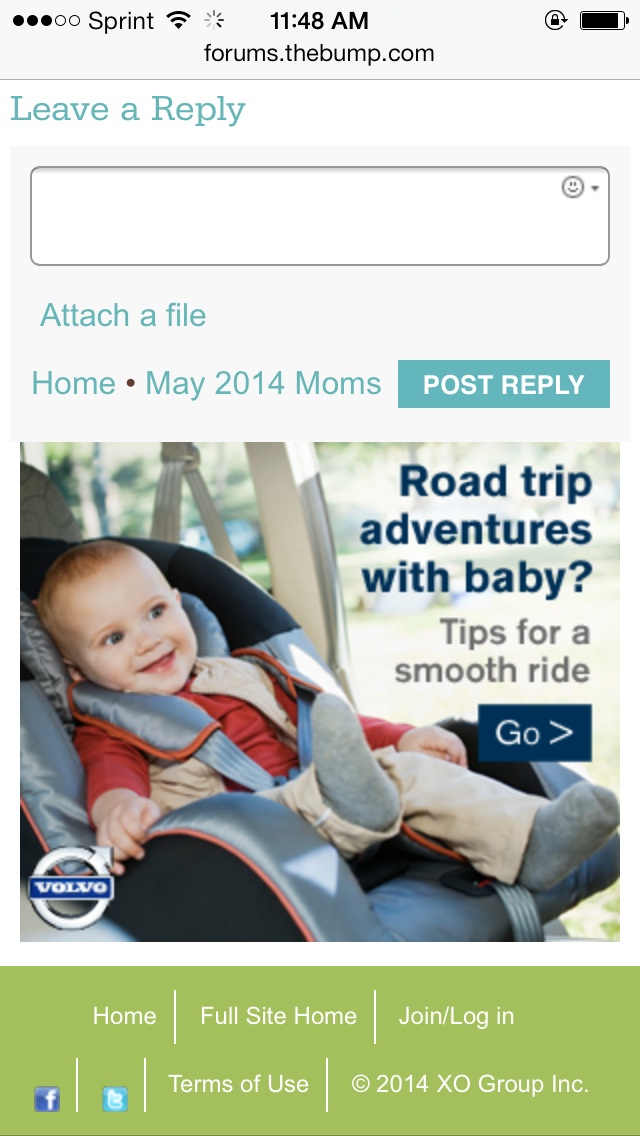Tap the Attach a file link
The height and width of the screenshot is (1136, 640).
[123, 315]
